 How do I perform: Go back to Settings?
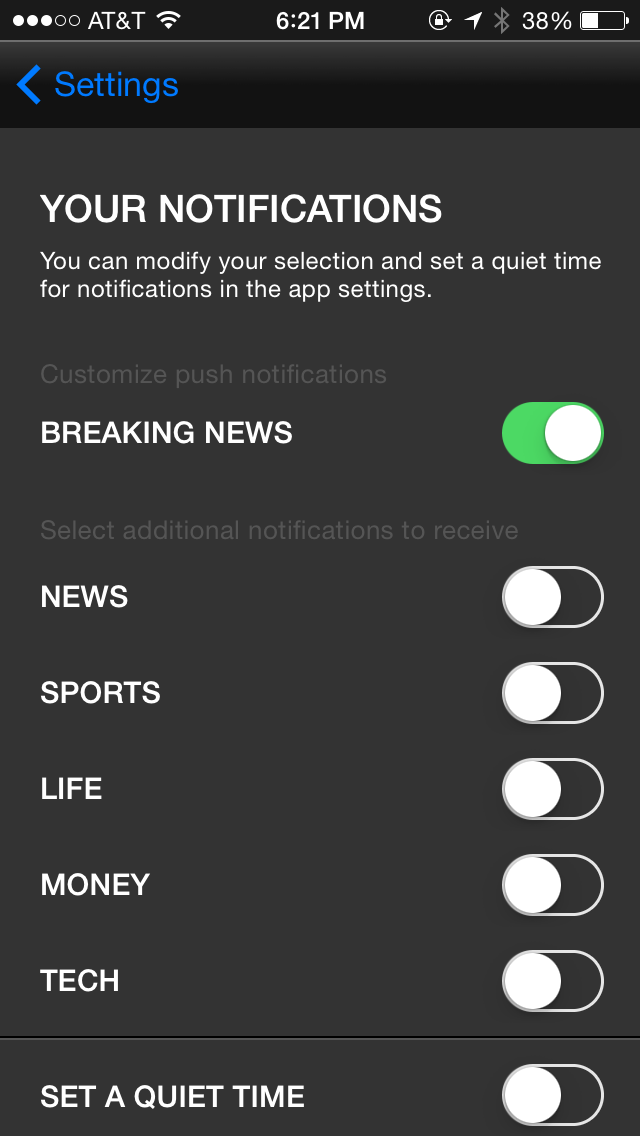click(97, 85)
